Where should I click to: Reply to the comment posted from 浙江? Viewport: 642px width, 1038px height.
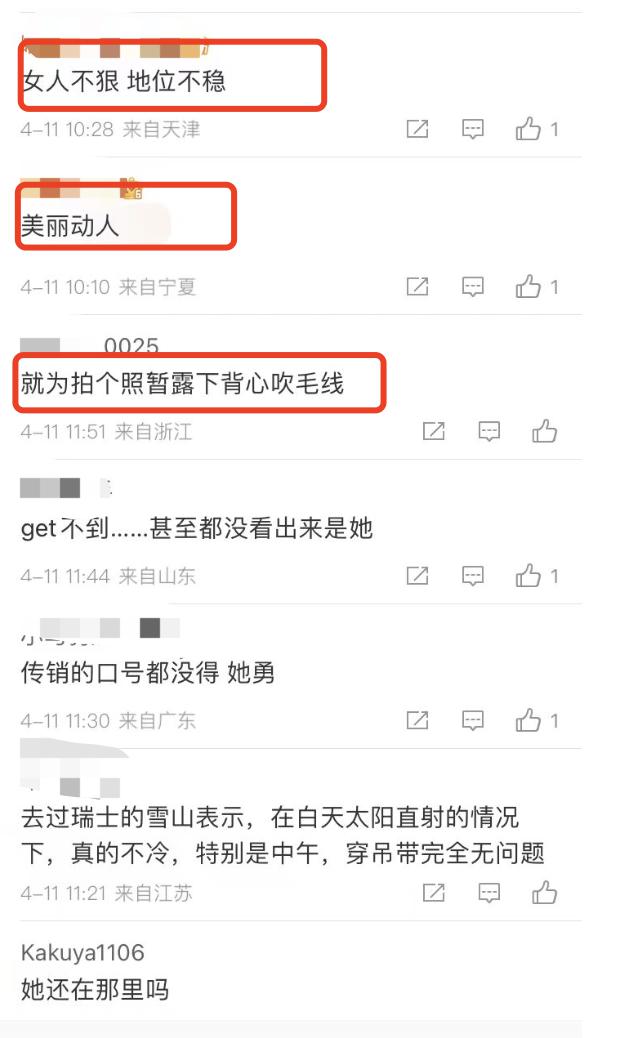(x=489, y=431)
